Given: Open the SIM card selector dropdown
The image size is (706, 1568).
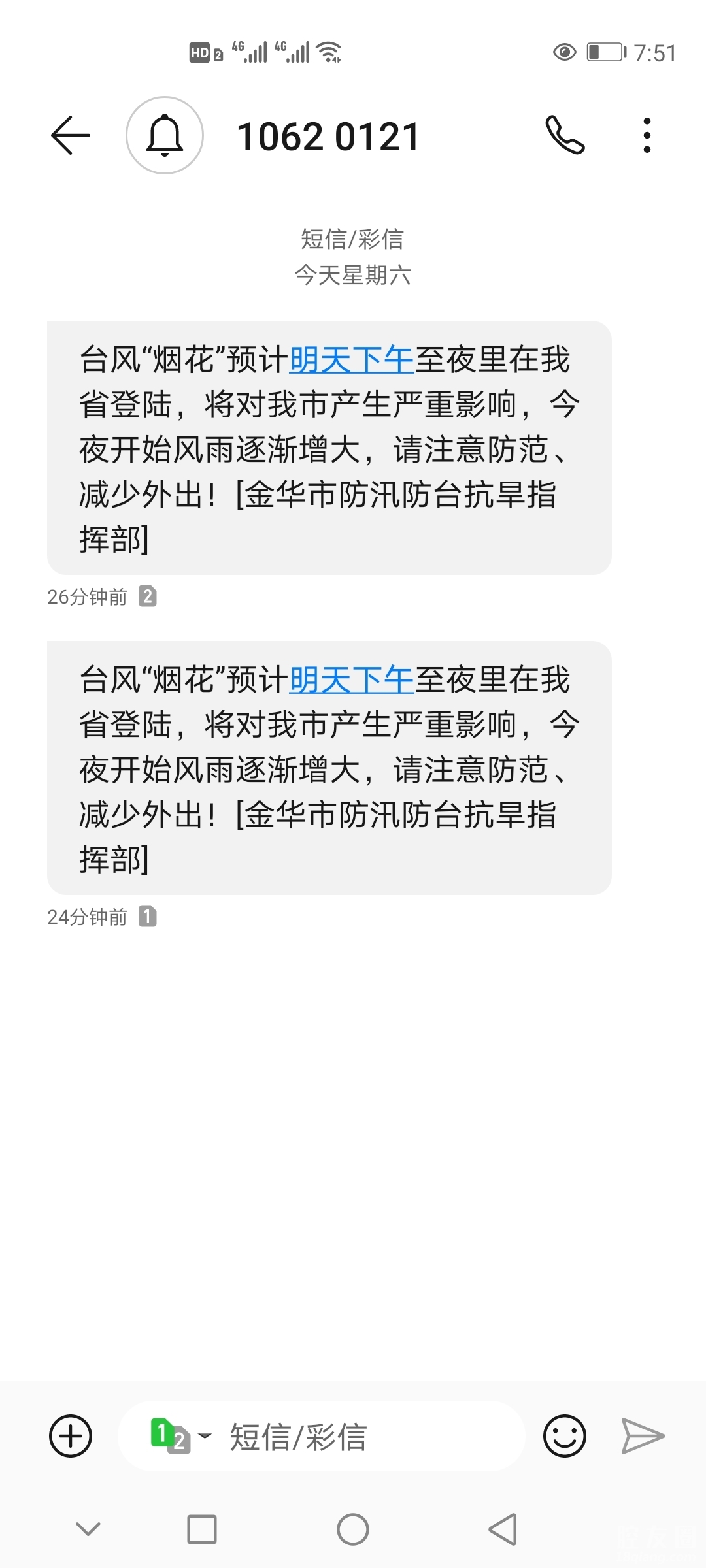Looking at the screenshot, I should [x=179, y=1436].
